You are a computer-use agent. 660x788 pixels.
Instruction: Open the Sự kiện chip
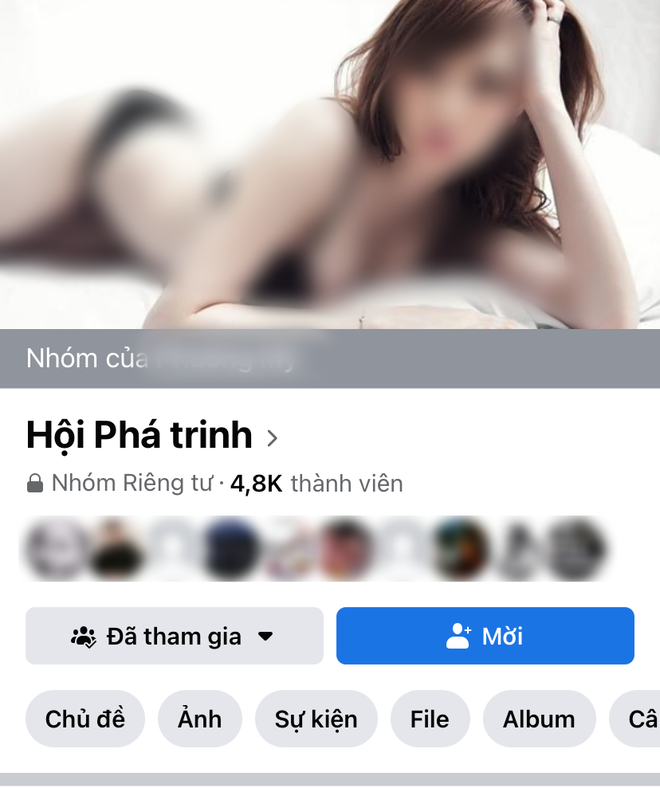(x=315, y=719)
